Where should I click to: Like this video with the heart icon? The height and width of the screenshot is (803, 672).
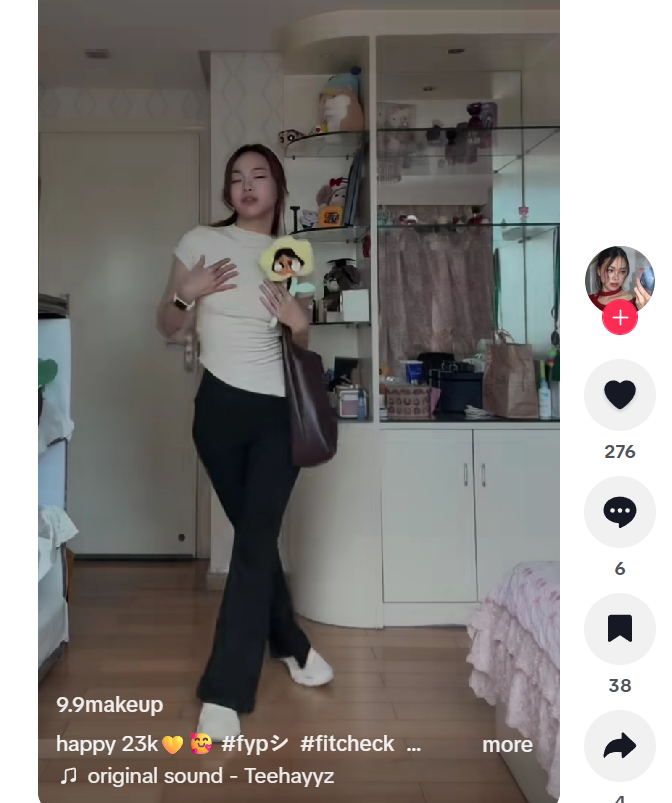[x=619, y=395]
